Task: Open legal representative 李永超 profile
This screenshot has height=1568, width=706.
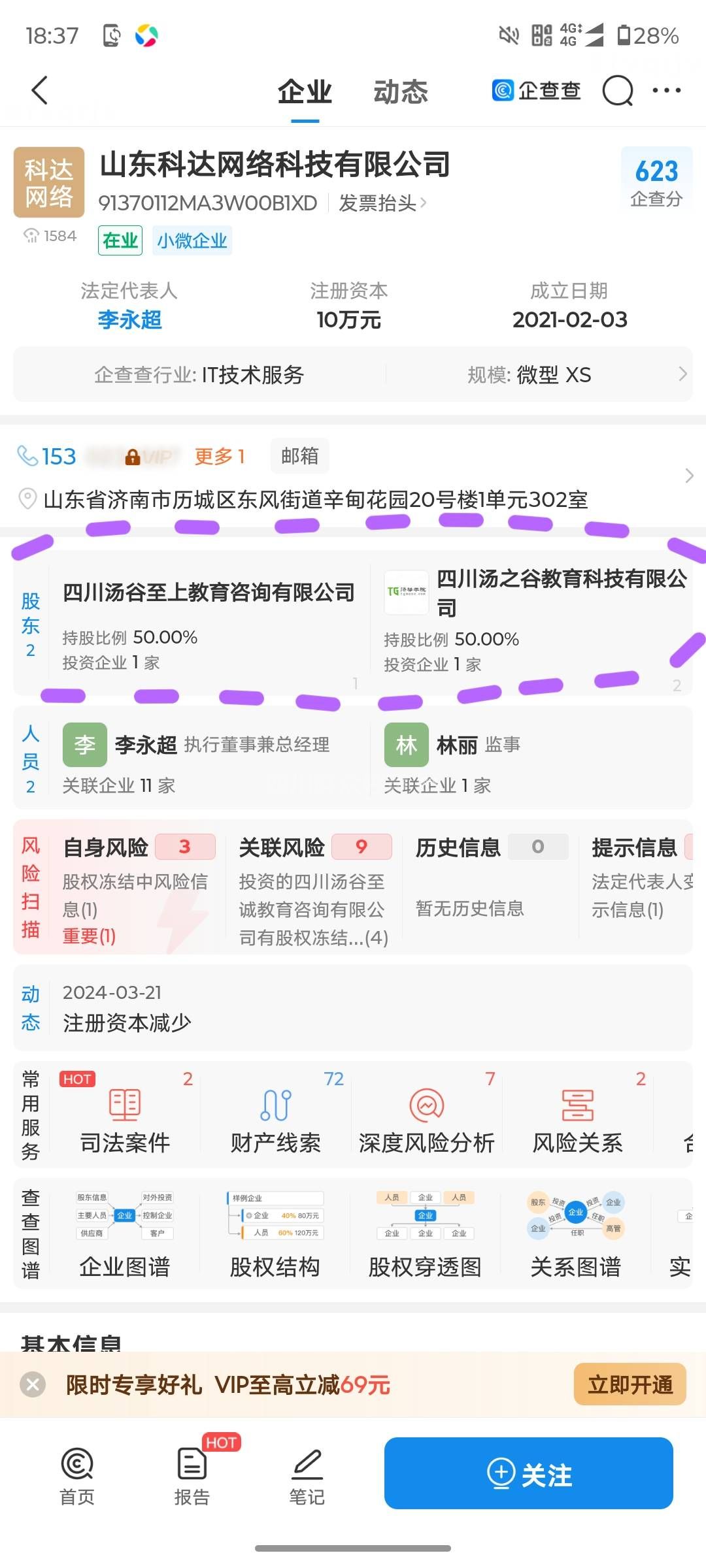Action: click(x=129, y=319)
